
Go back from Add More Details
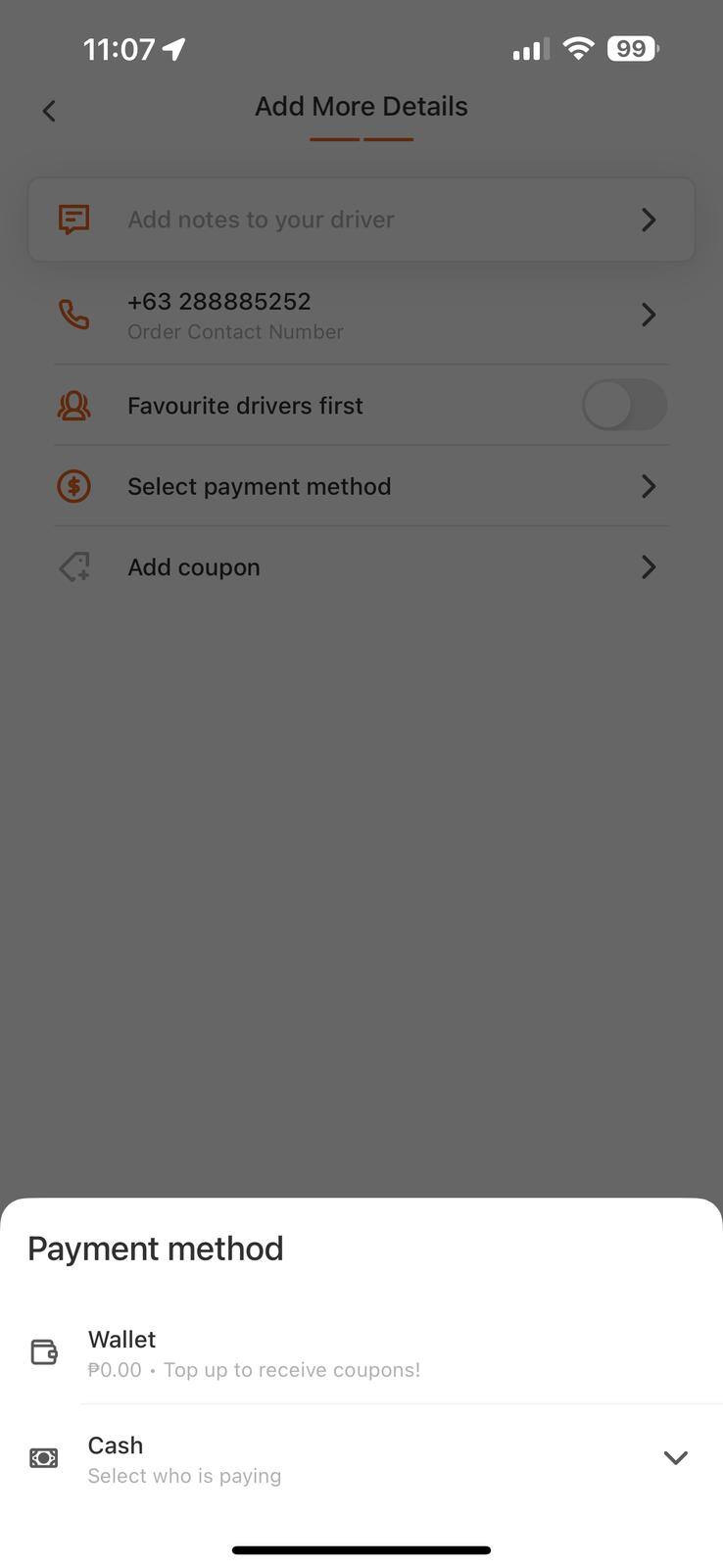point(49,111)
